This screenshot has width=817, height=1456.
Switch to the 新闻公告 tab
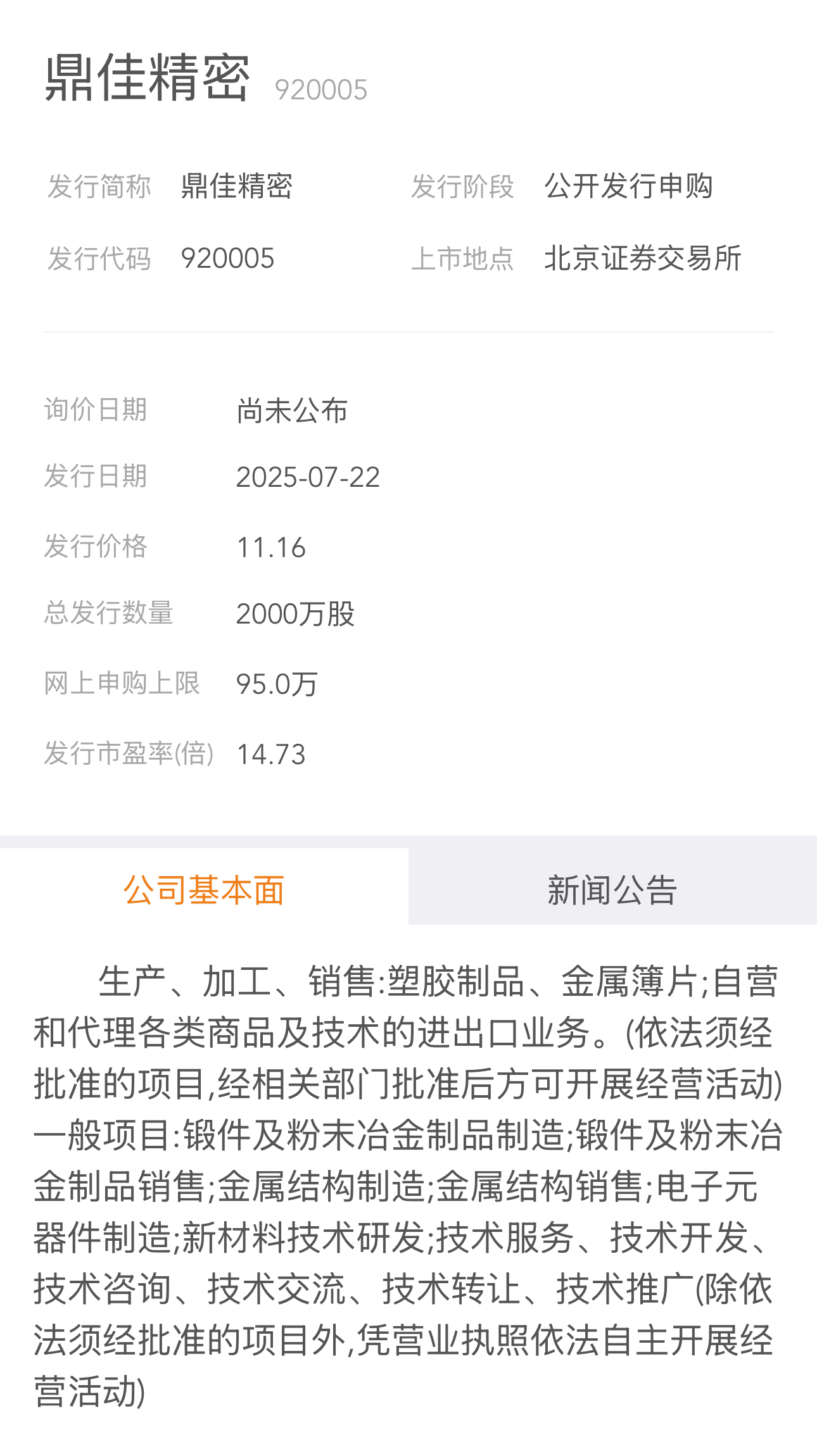pos(612,889)
